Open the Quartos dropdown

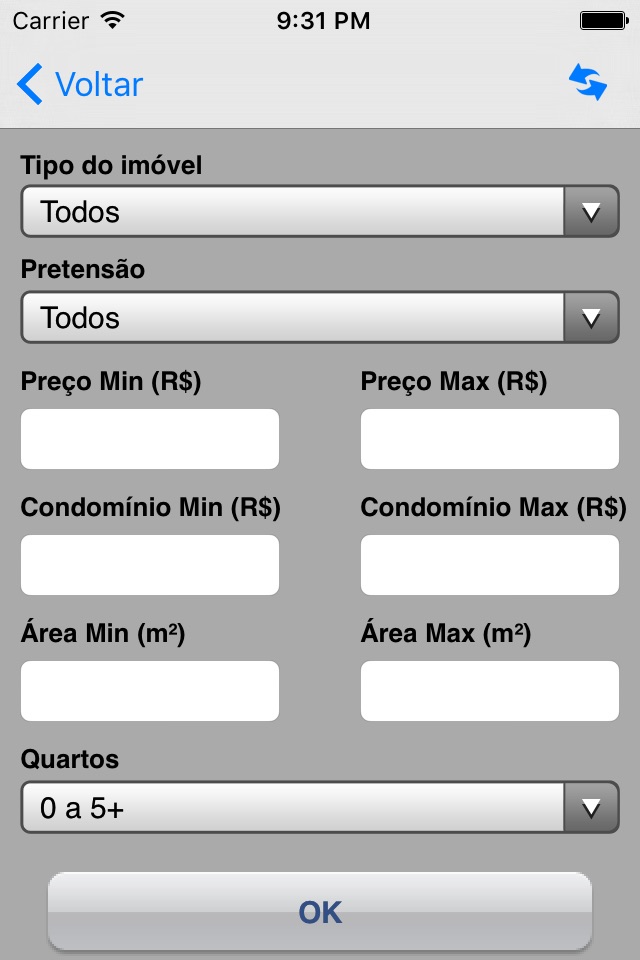click(320, 808)
